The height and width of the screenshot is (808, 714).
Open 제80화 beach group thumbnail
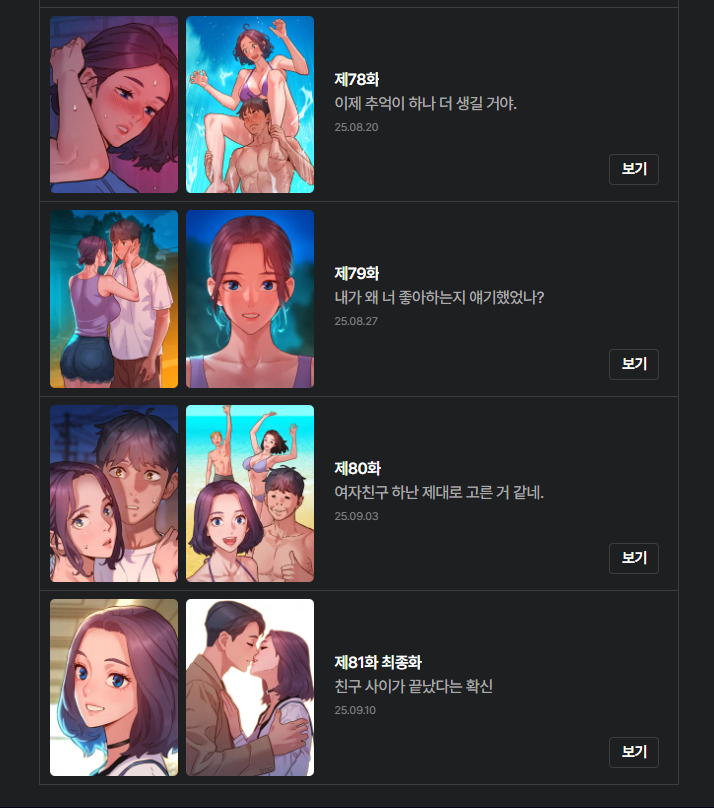pos(250,493)
